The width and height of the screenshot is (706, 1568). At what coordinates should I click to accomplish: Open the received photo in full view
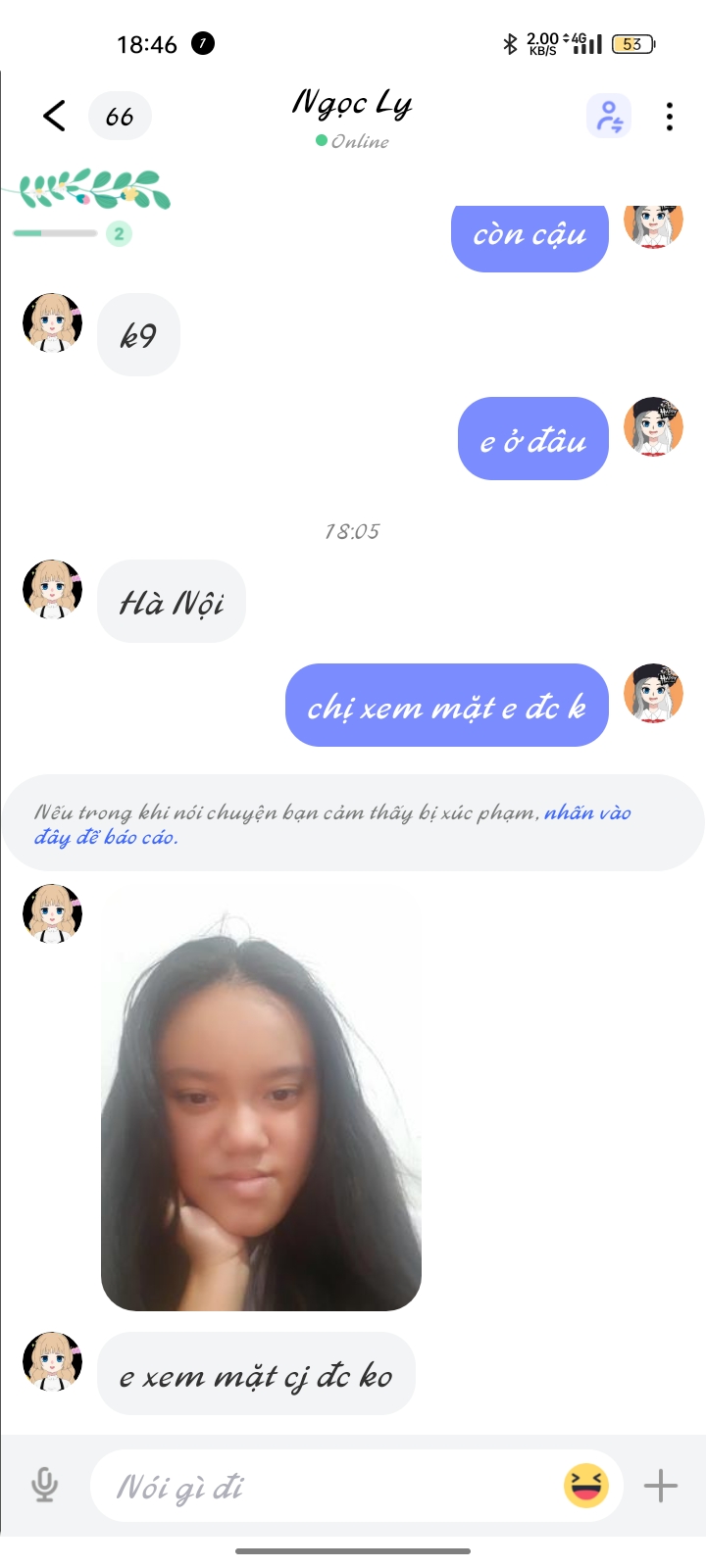click(261, 1099)
